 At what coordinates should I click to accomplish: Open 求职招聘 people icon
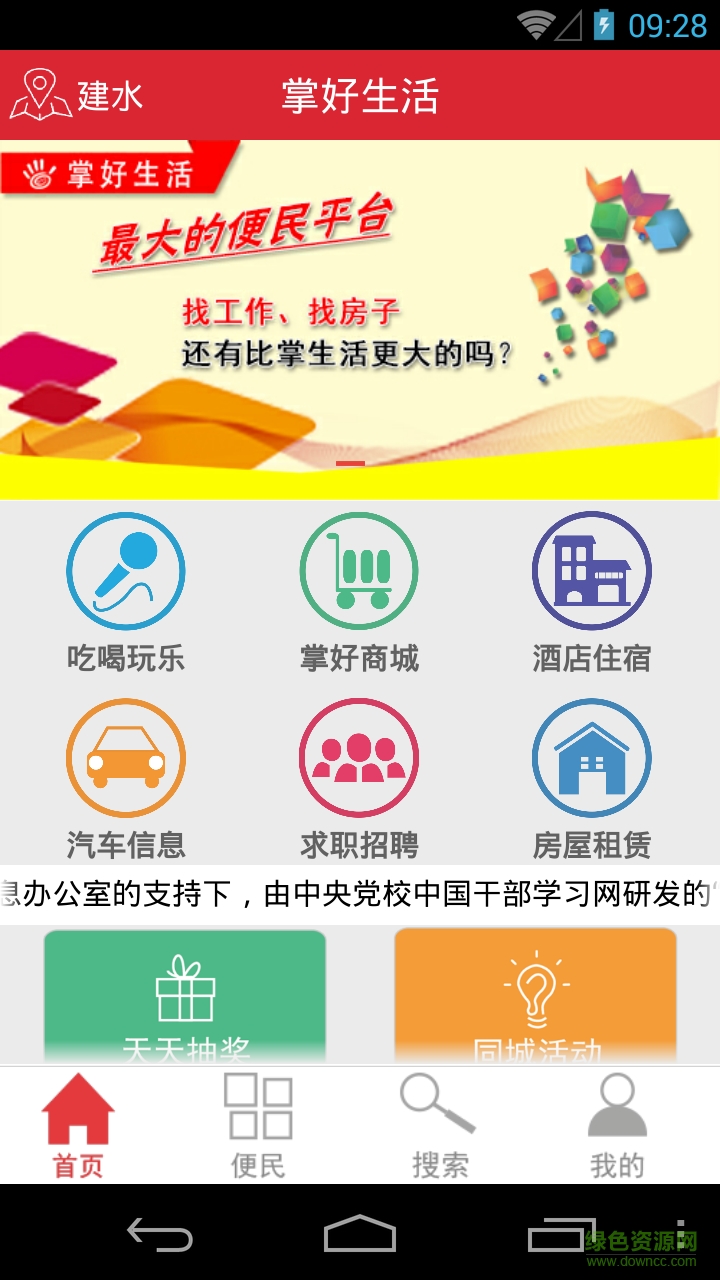coord(358,757)
